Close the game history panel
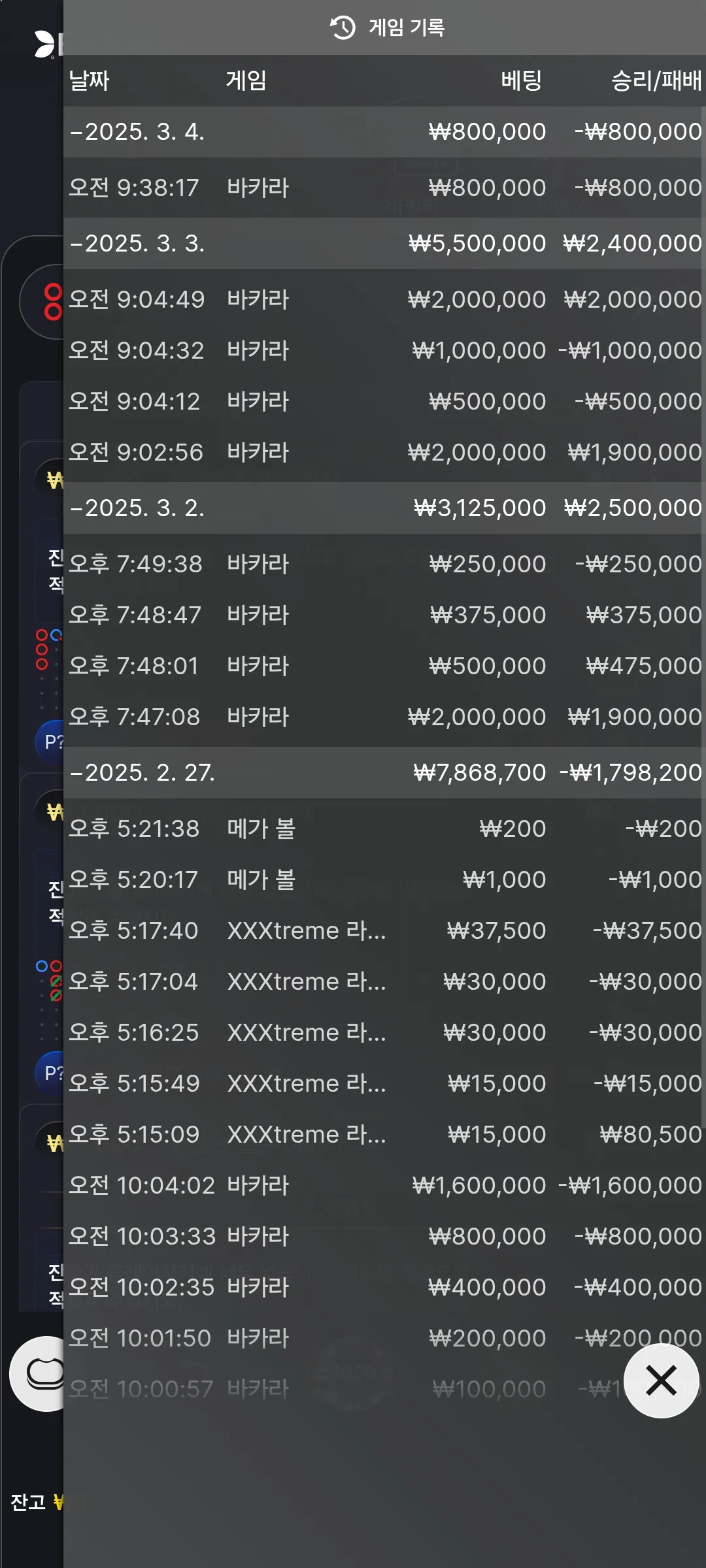Screen dimensions: 706x1568 661,1380
